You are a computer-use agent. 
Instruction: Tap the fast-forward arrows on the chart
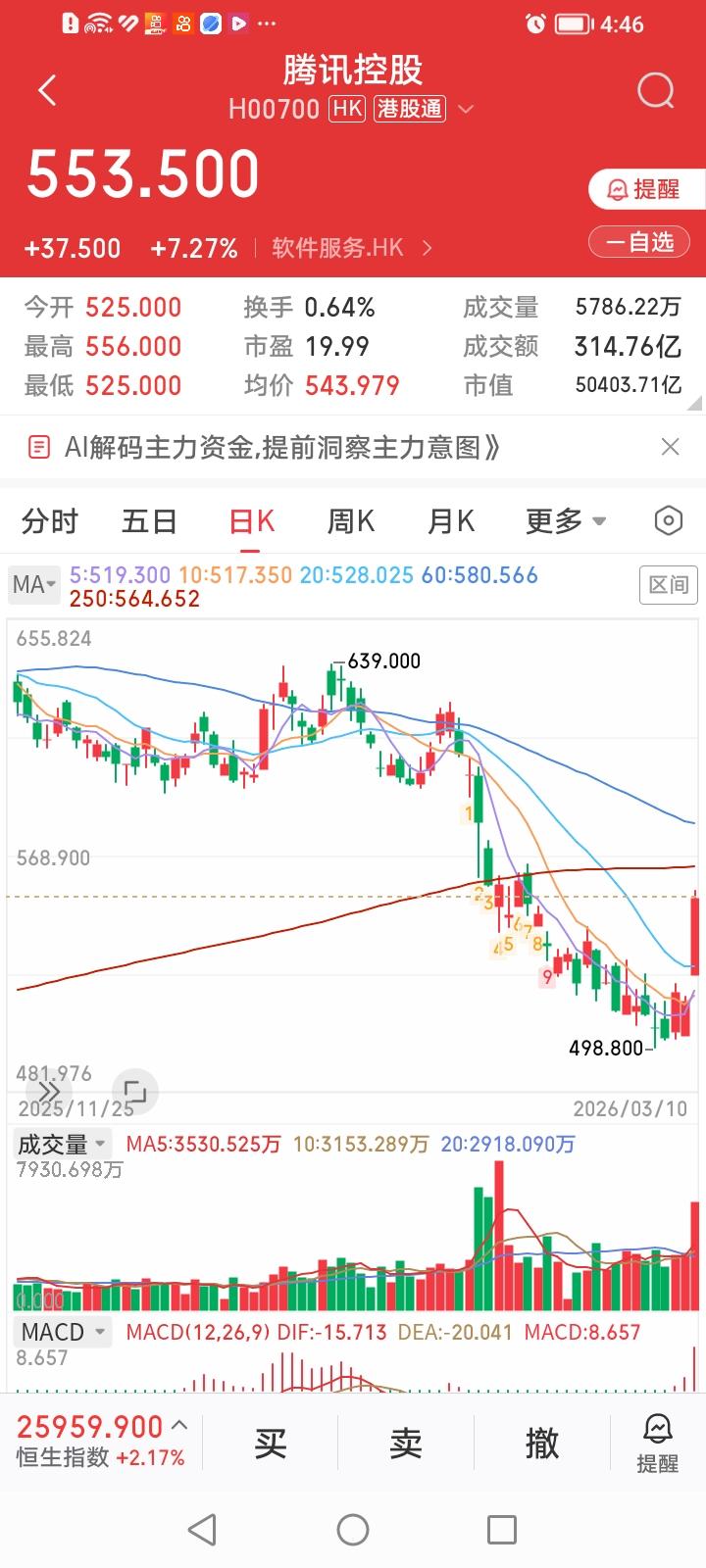click(47, 1092)
